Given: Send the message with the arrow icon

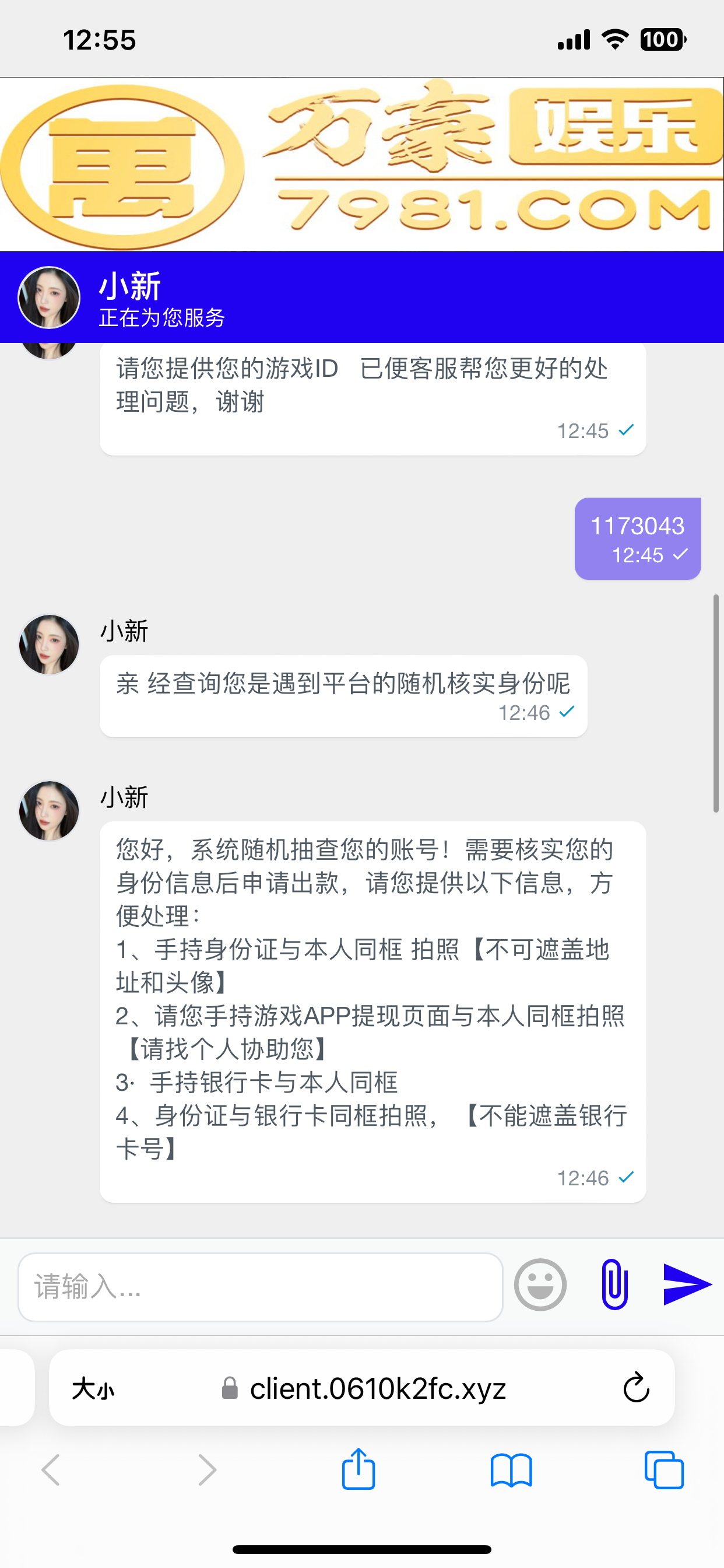Looking at the screenshot, I should tap(686, 1284).
